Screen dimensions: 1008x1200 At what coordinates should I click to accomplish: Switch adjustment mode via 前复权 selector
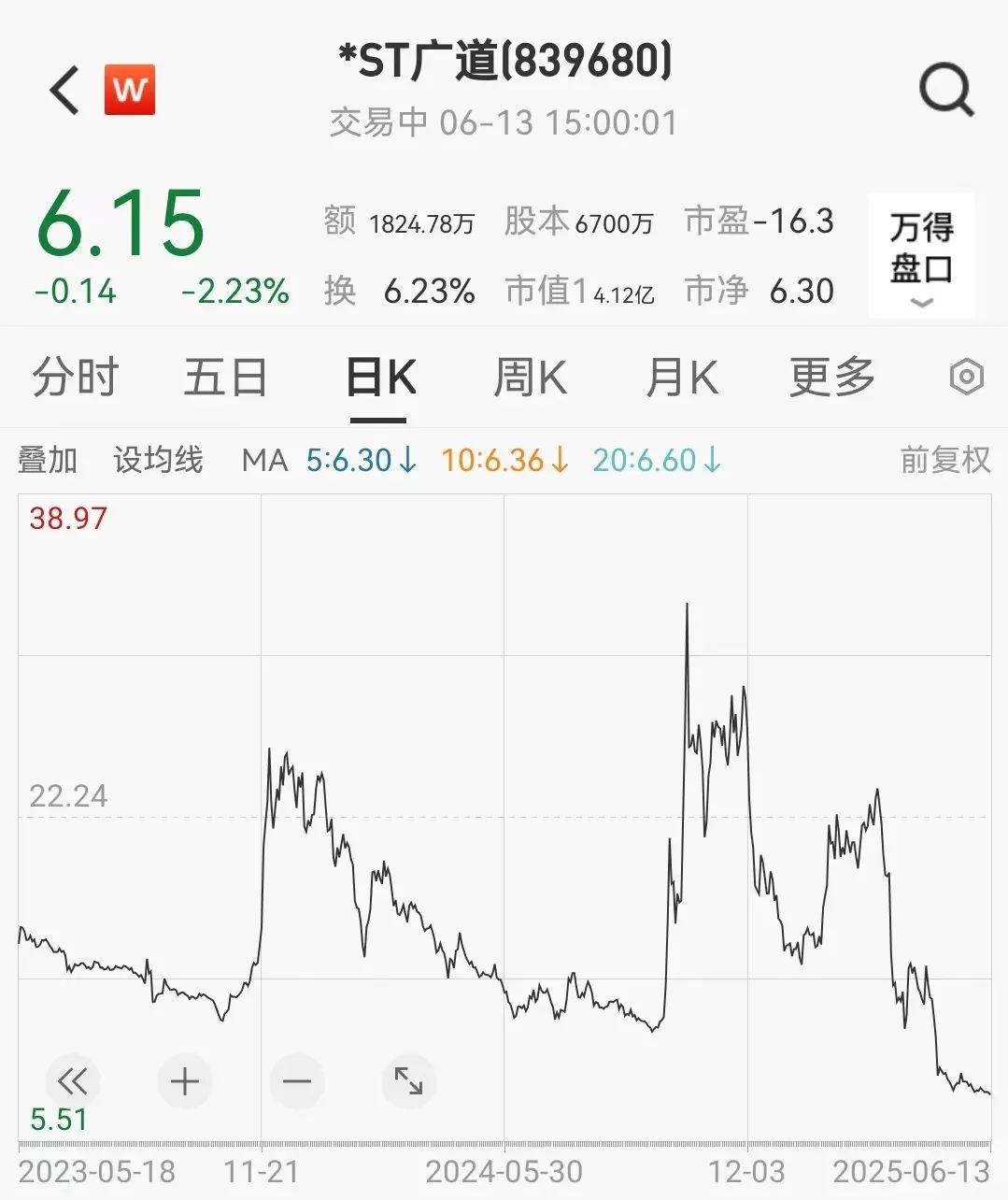point(944,460)
